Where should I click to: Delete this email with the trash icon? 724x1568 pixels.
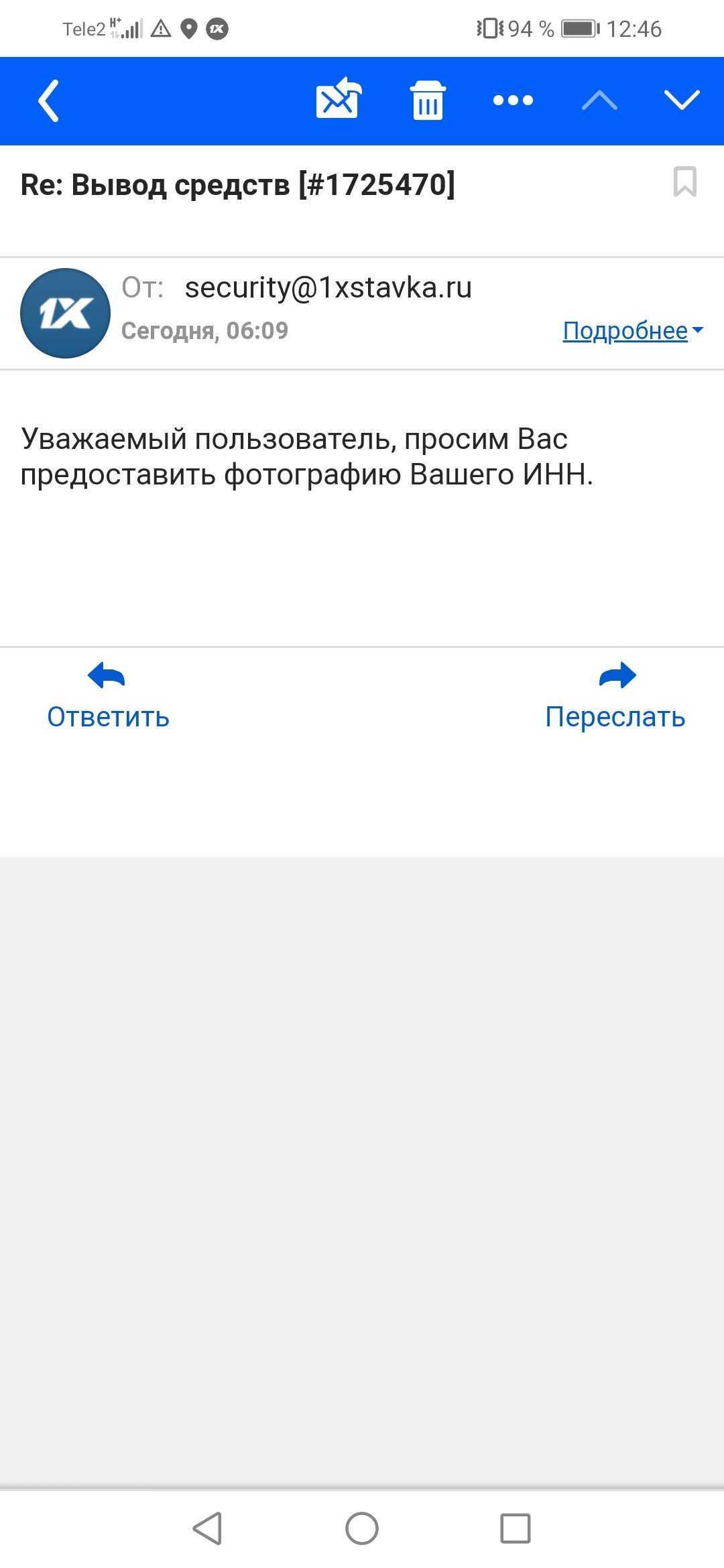428,101
